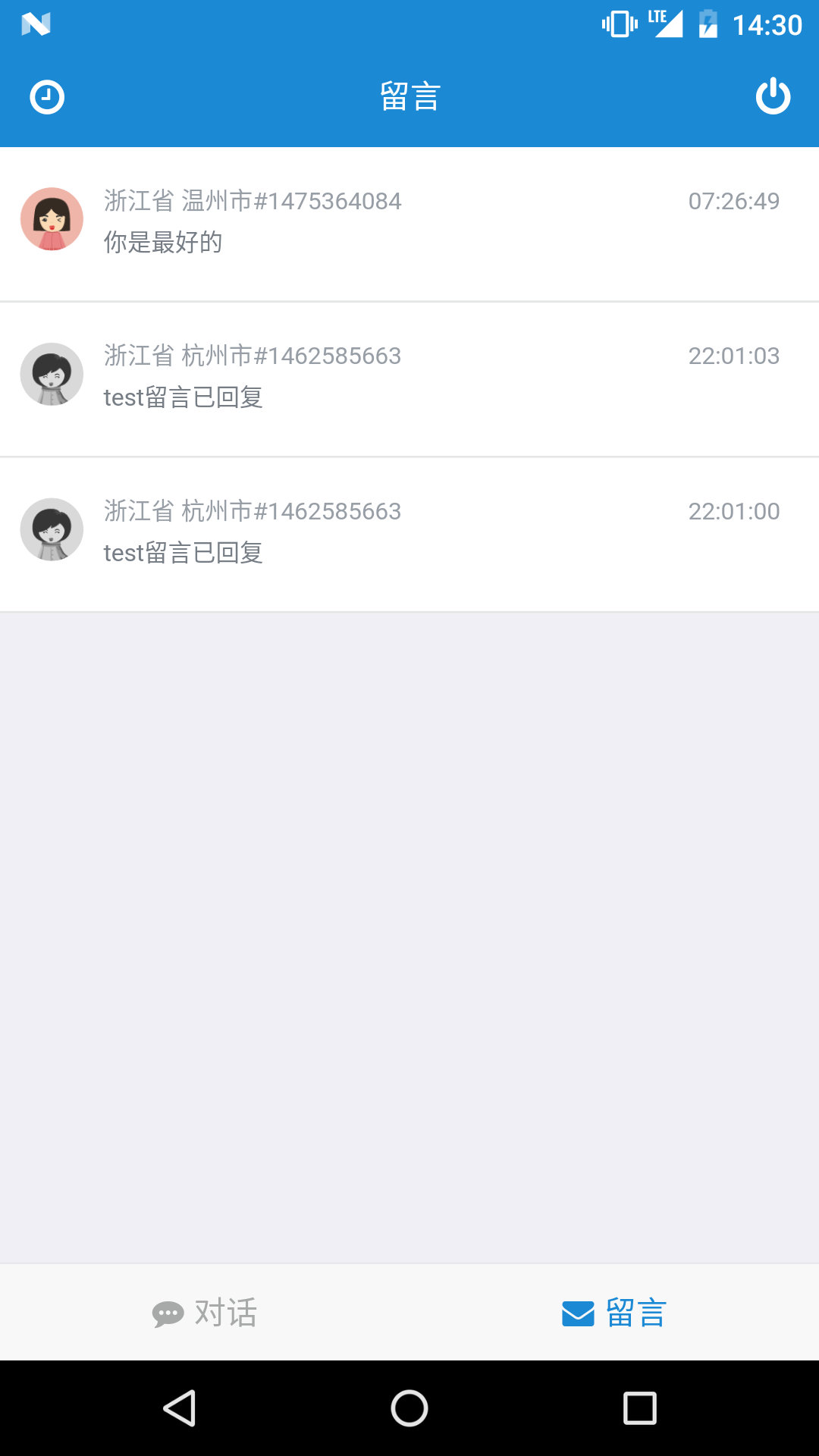819x1456 pixels.
Task: Select the 留言 tab
Action: (614, 1313)
